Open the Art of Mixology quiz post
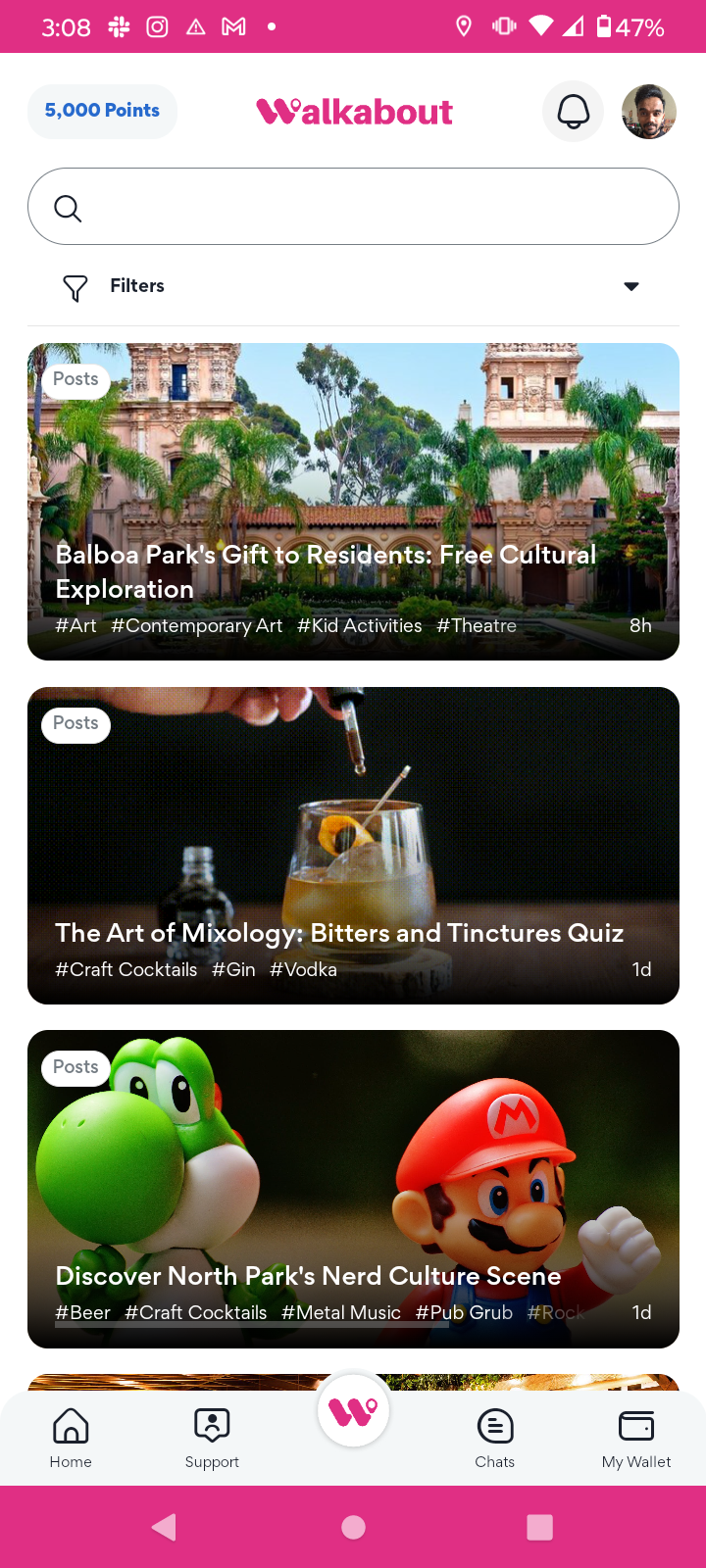The height and width of the screenshot is (1568, 706). tap(353, 845)
